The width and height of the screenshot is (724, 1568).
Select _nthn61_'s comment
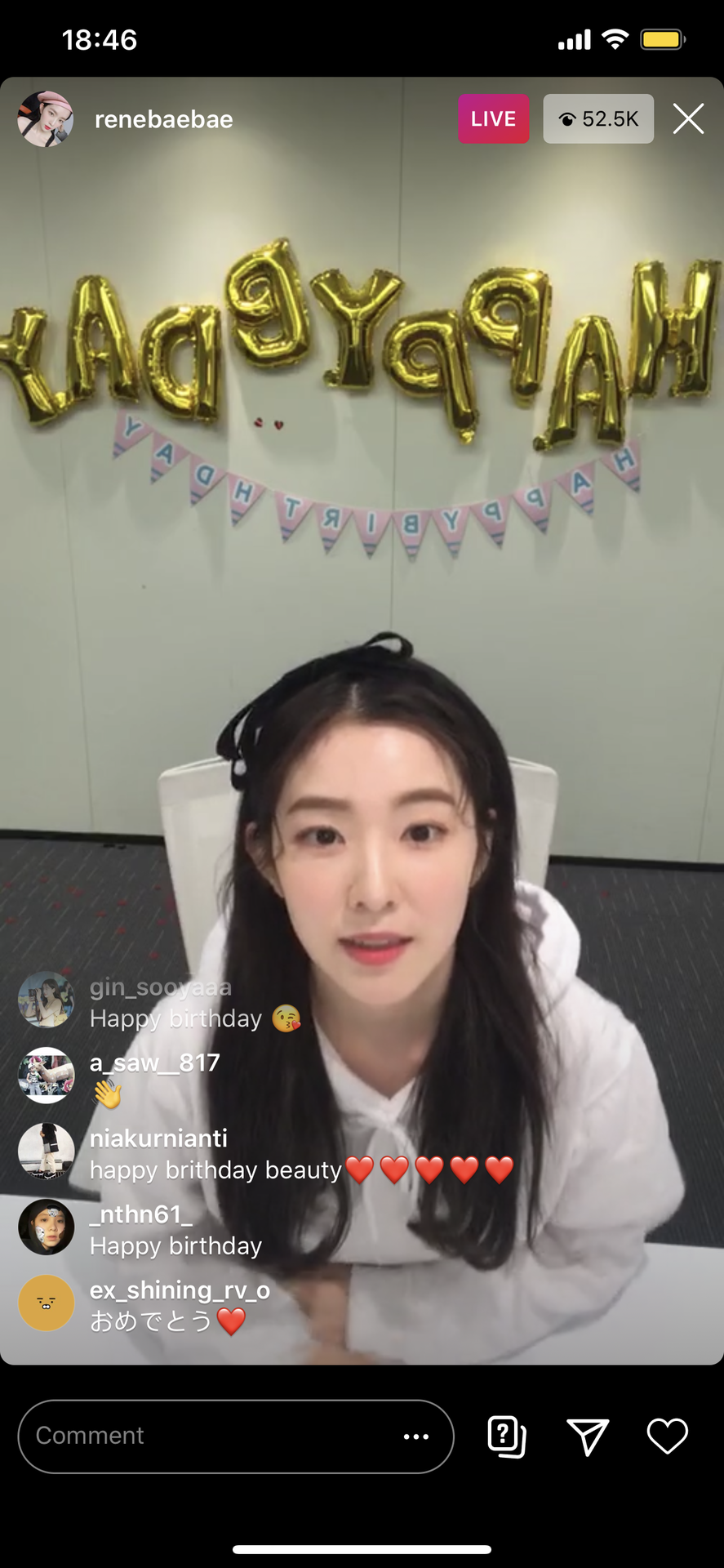pyautogui.click(x=140, y=1229)
